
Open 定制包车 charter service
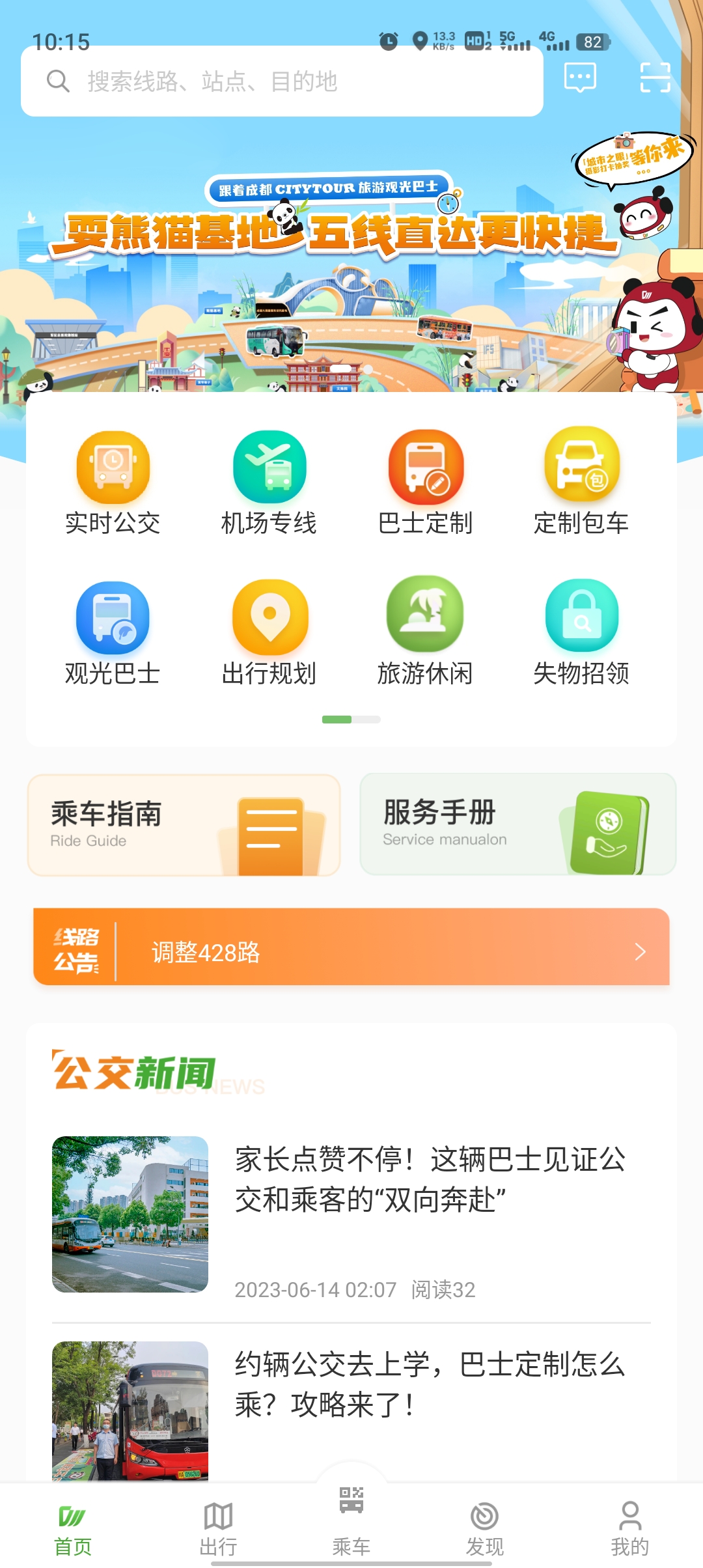click(x=581, y=483)
